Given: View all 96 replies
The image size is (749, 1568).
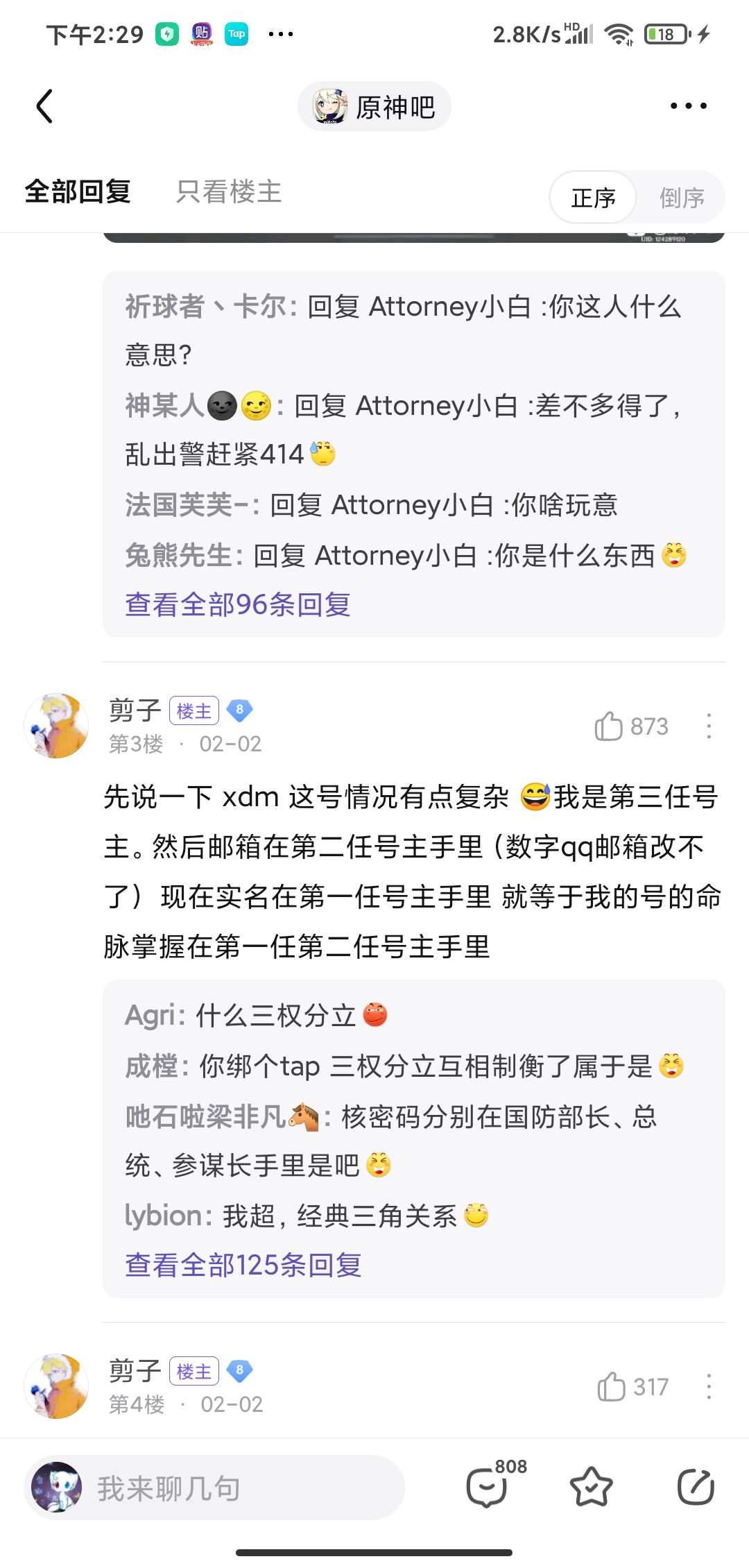Looking at the screenshot, I should (238, 604).
